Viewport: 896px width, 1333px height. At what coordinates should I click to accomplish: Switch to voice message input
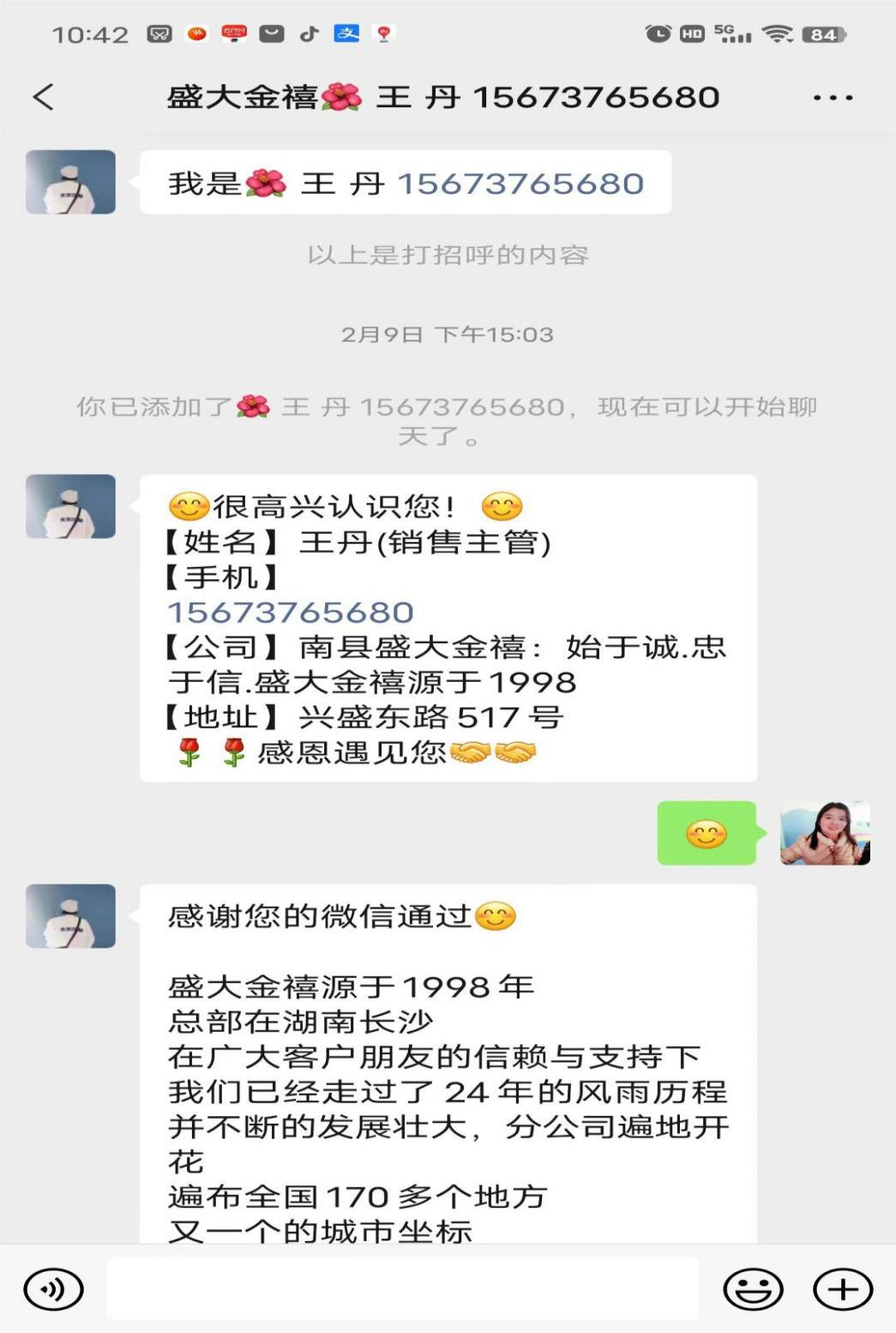click(x=53, y=1289)
